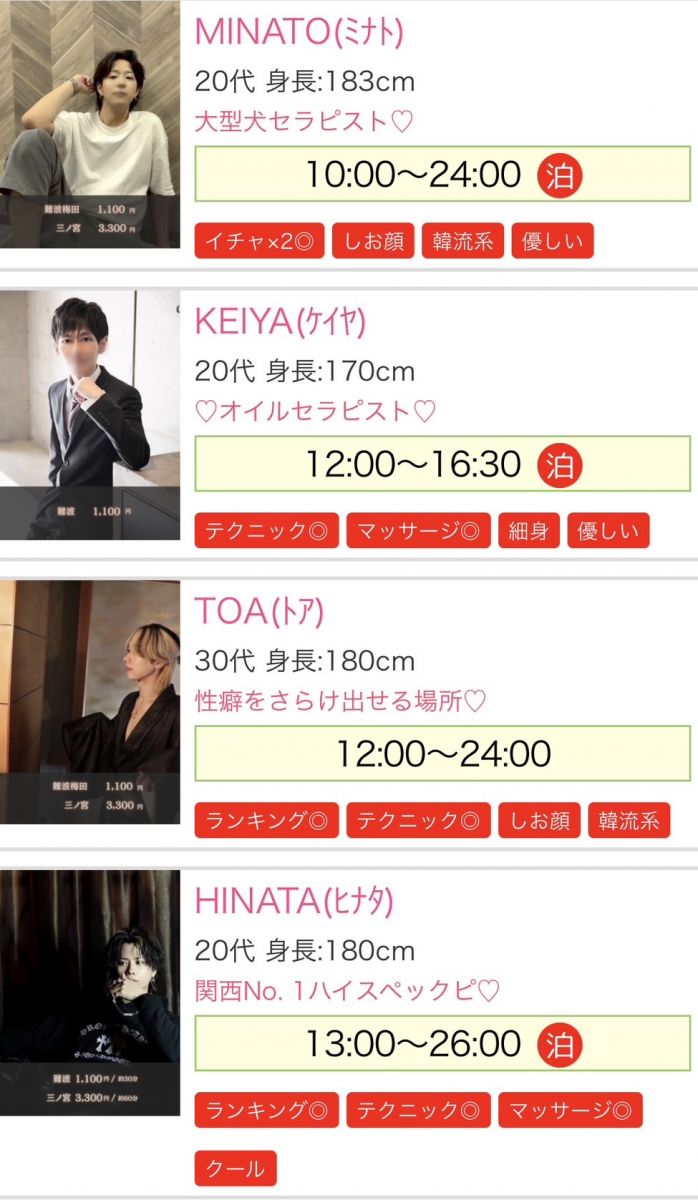Tap the MINATO(ミナト) name link
Screen dimensions: 698x1200
coord(299,32)
